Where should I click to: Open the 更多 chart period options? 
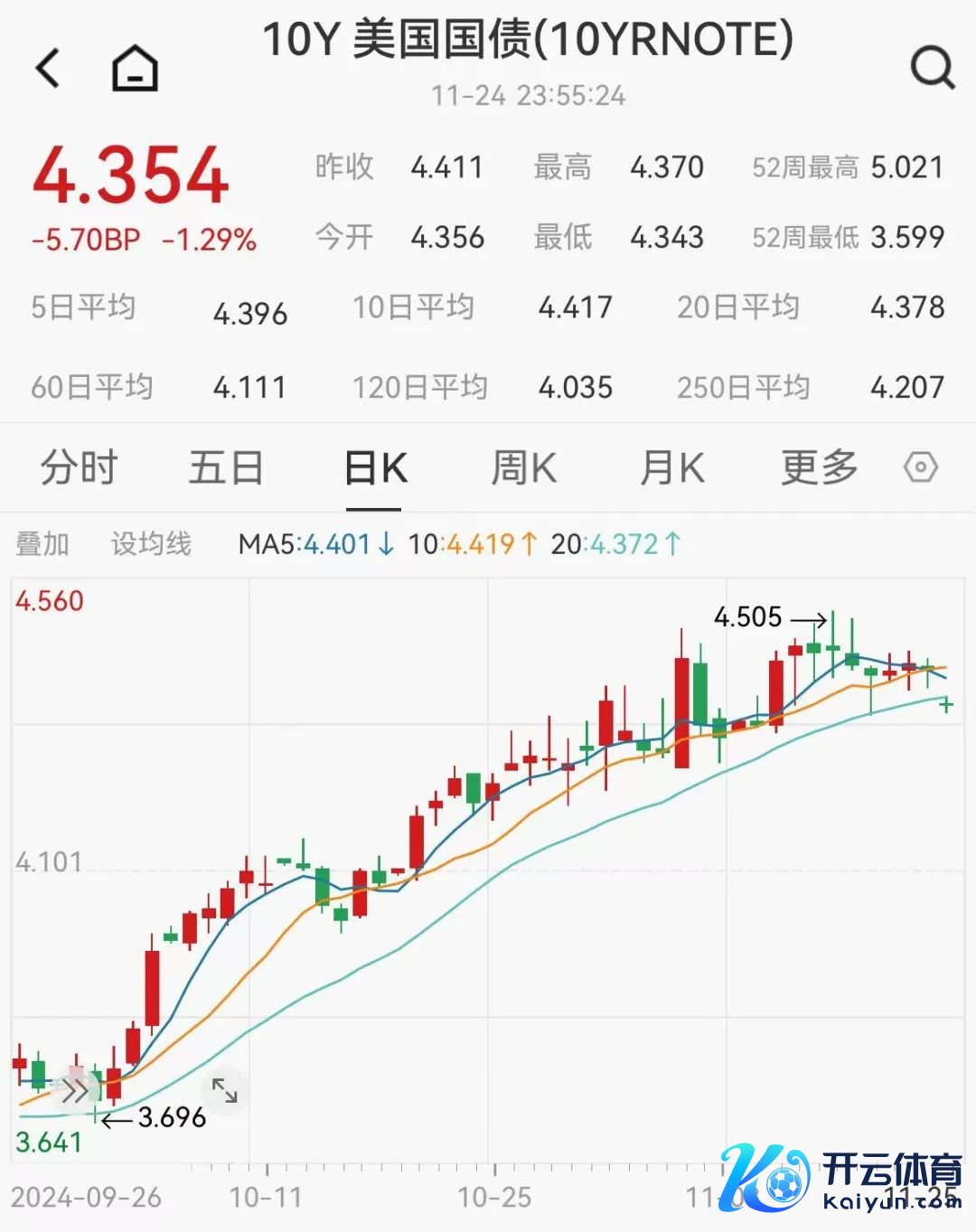[819, 468]
